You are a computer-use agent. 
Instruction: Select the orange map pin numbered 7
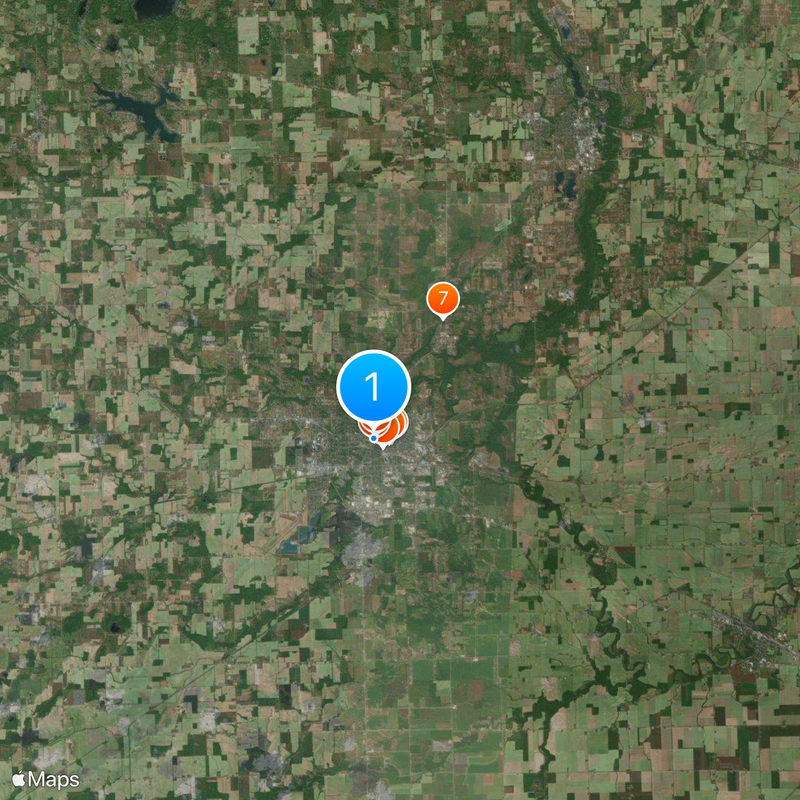(x=442, y=298)
